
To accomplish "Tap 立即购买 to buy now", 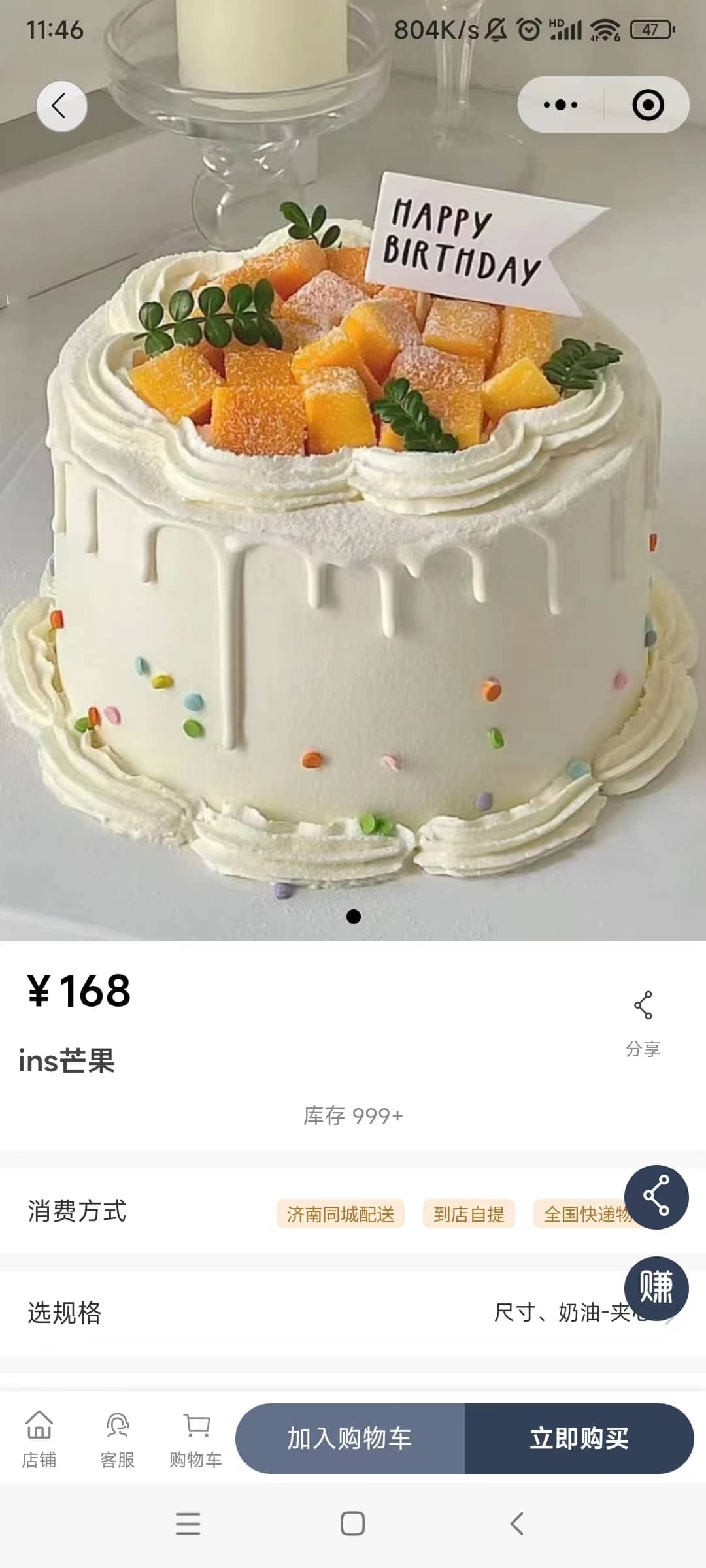I will pyautogui.click(x=579, y=1438).
